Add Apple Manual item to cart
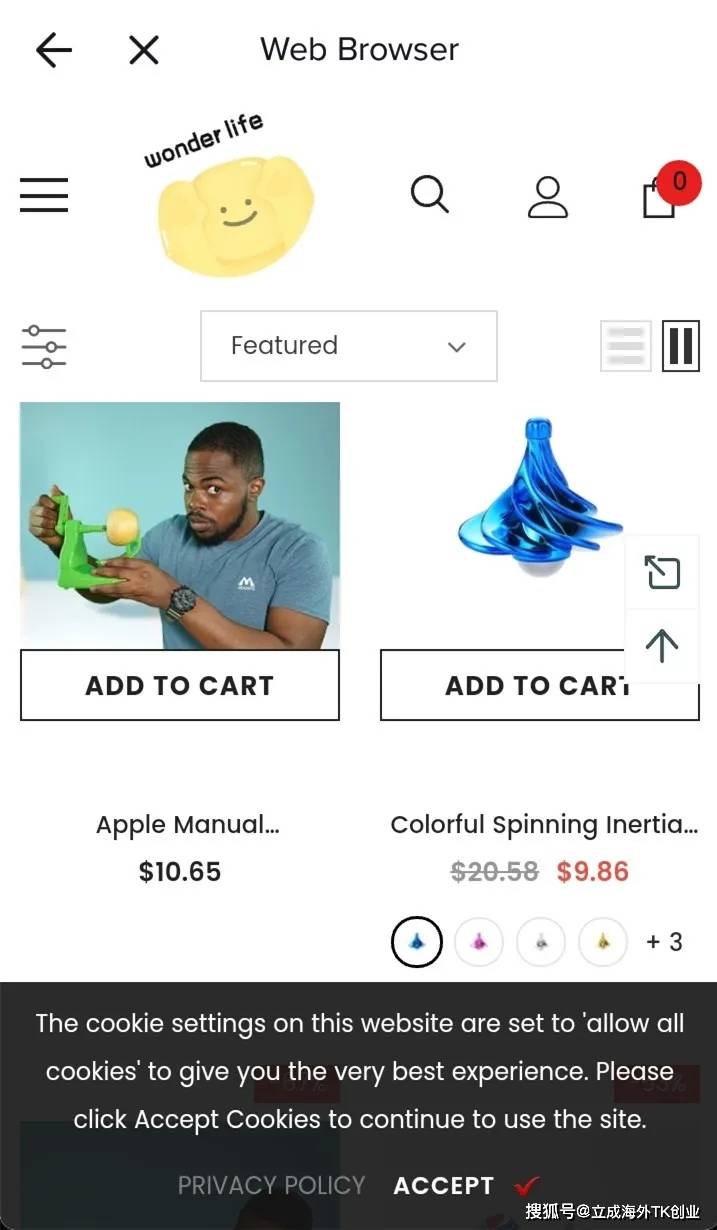Image resolution: width=717 pixels, height=1230 pixels. click(x=180, y=685)
